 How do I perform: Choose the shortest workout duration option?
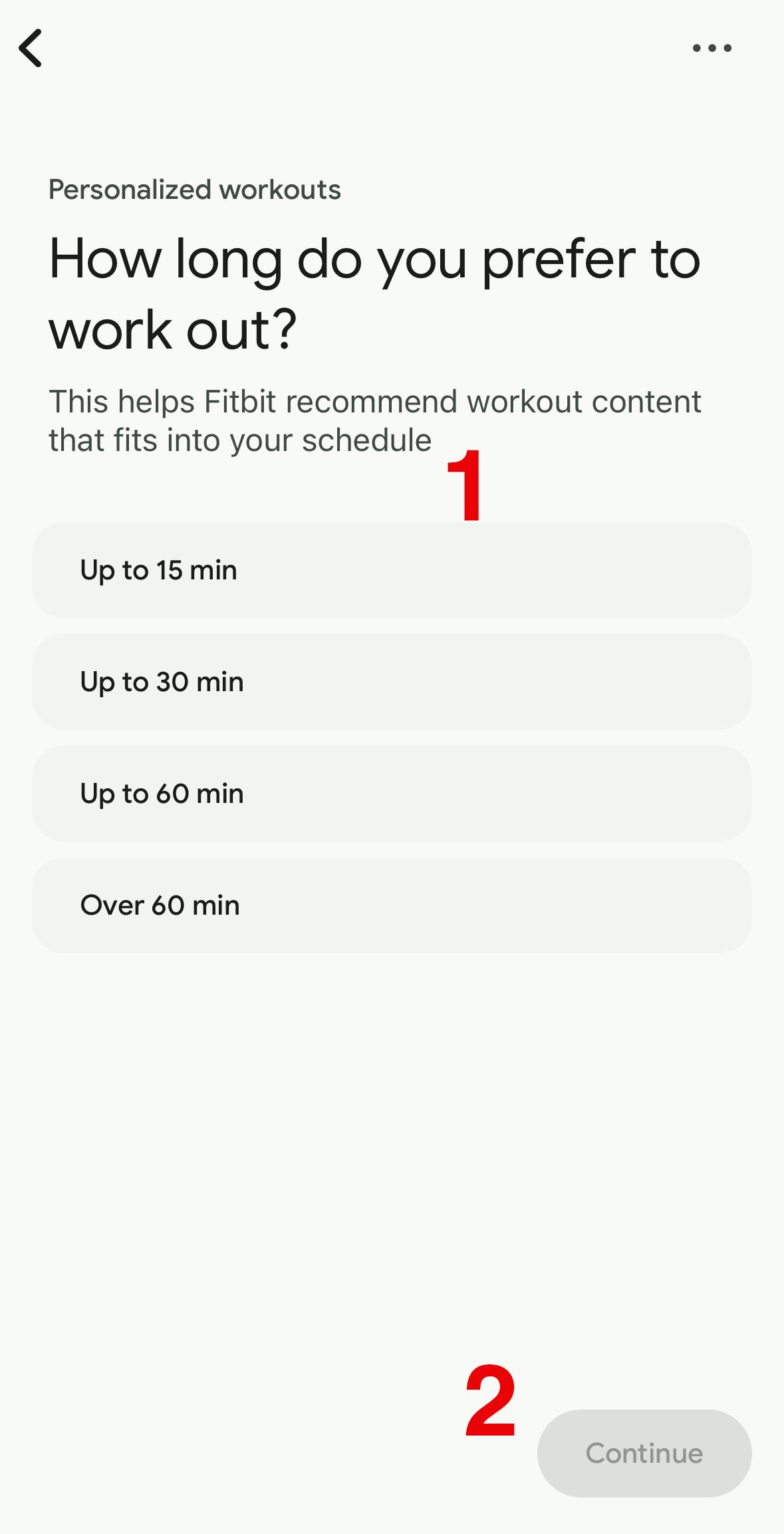coord(392,570)
